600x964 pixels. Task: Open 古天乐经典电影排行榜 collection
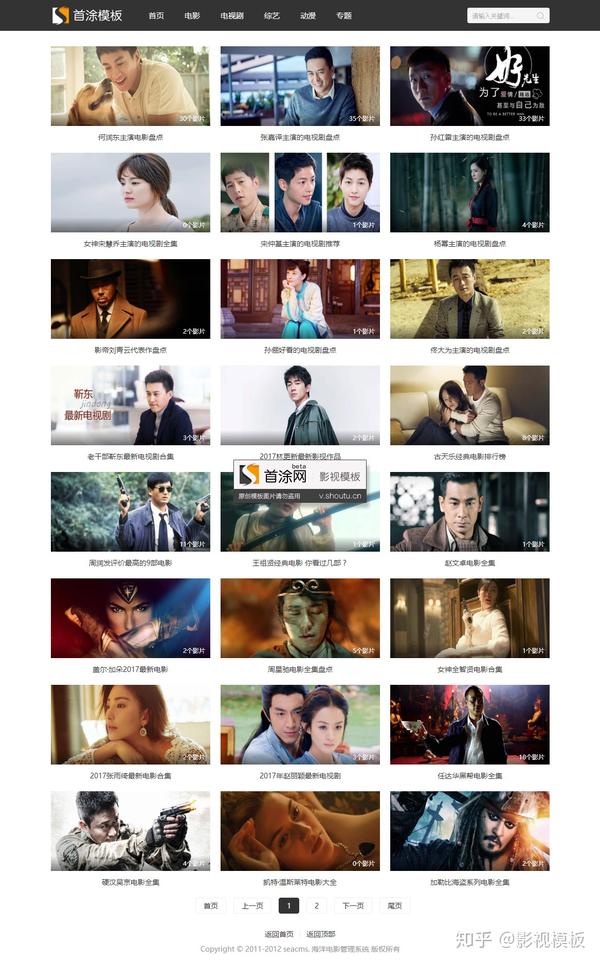(469, 405)
